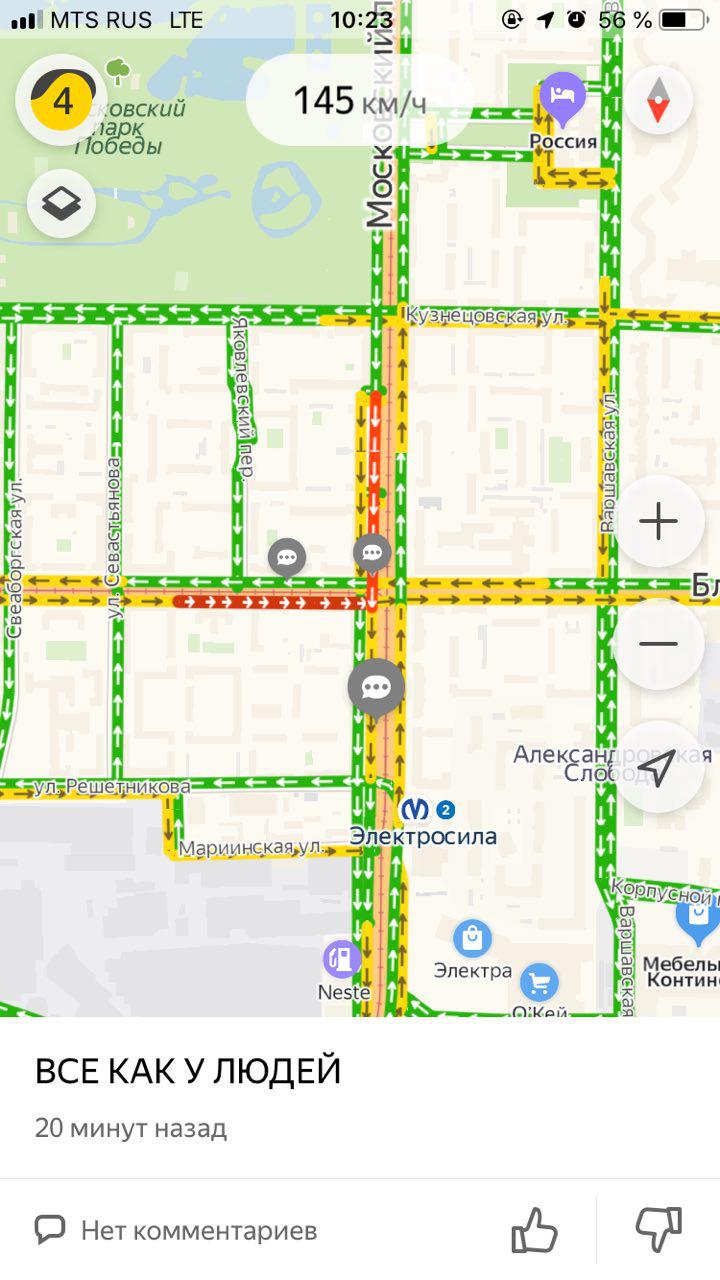Open the Электра shop marker
720x1280 pixels.
click(x=472, y=938)
